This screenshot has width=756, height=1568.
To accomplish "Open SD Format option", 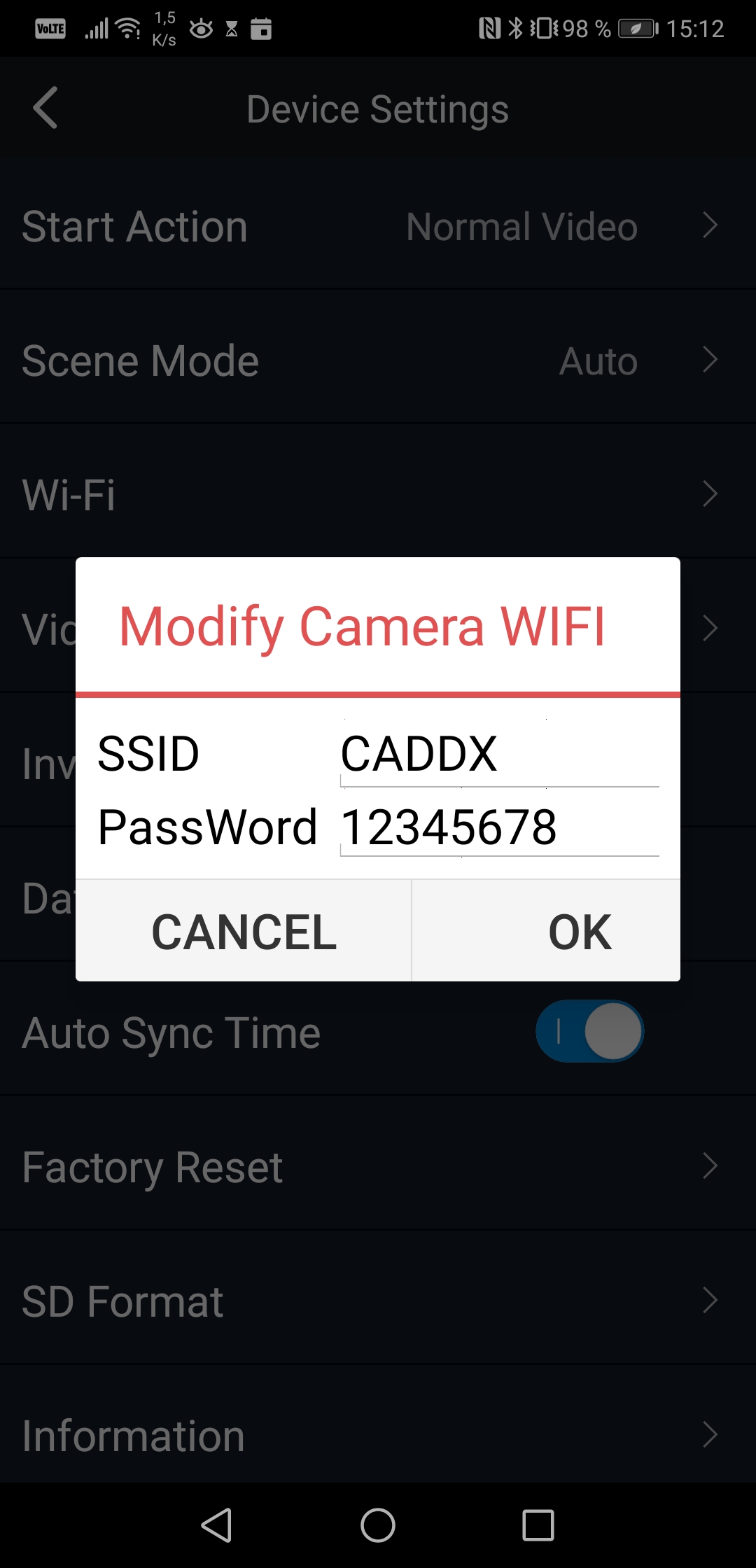I will click(378, 1301).
